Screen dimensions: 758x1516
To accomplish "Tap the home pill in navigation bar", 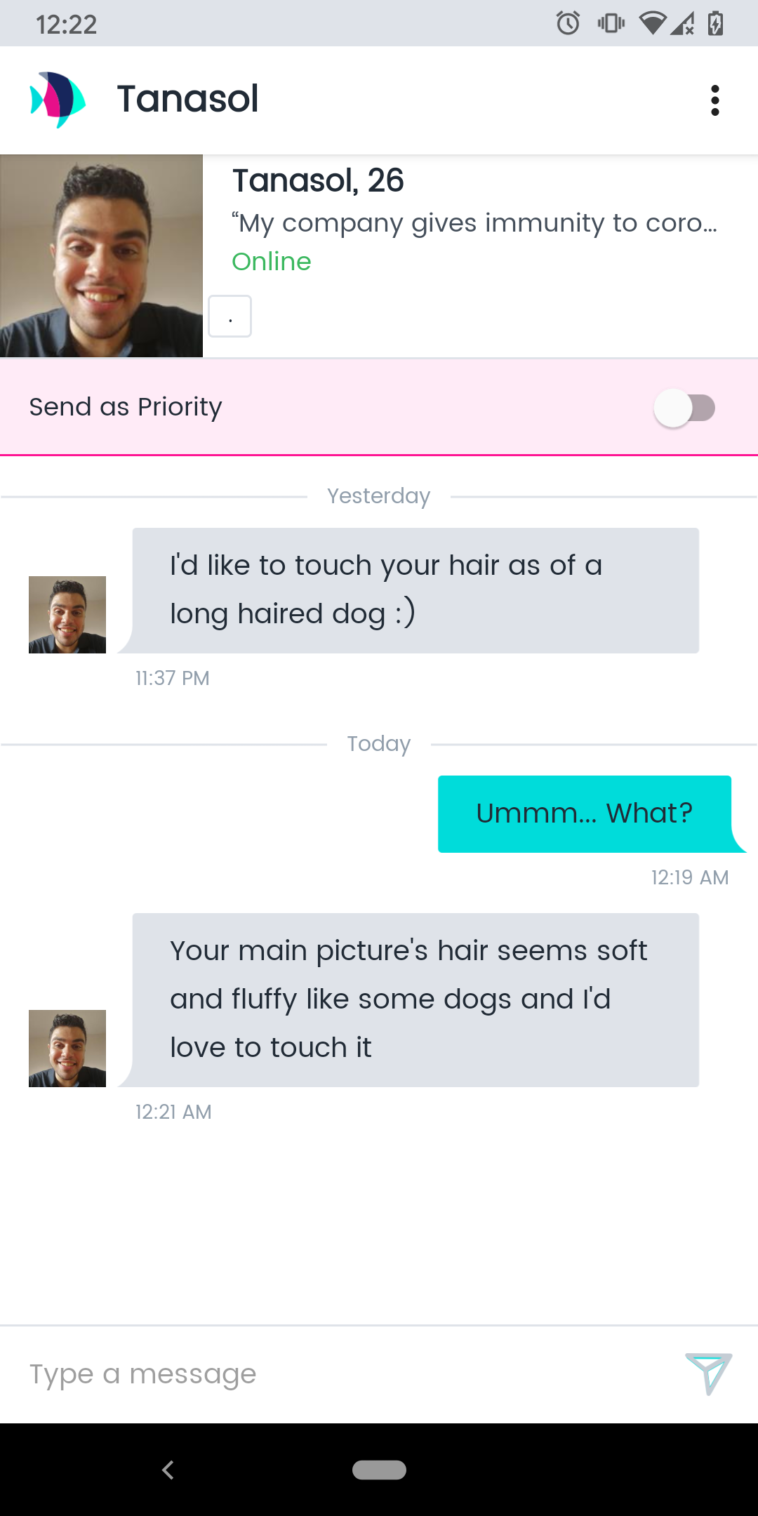I will [379, 1469].
